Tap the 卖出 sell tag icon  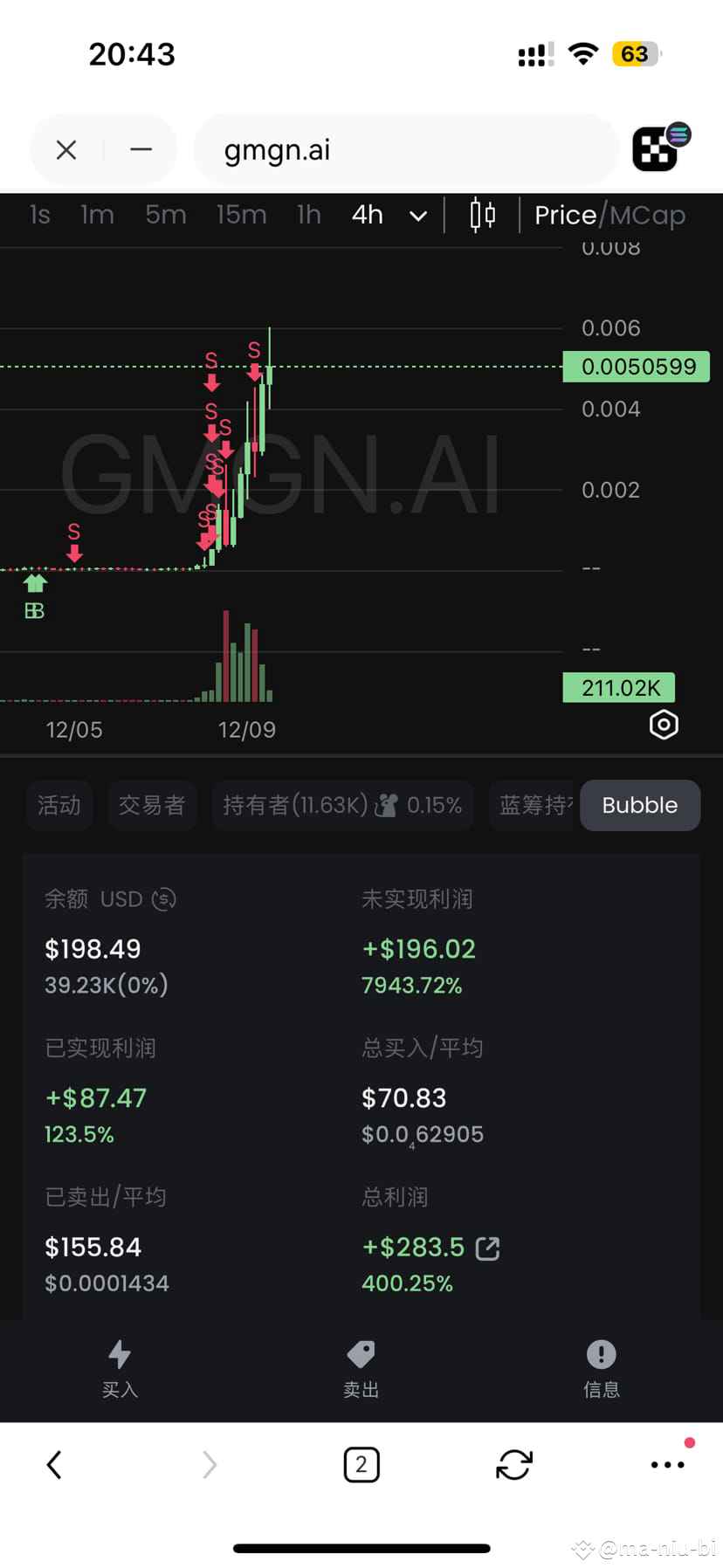361,1354
